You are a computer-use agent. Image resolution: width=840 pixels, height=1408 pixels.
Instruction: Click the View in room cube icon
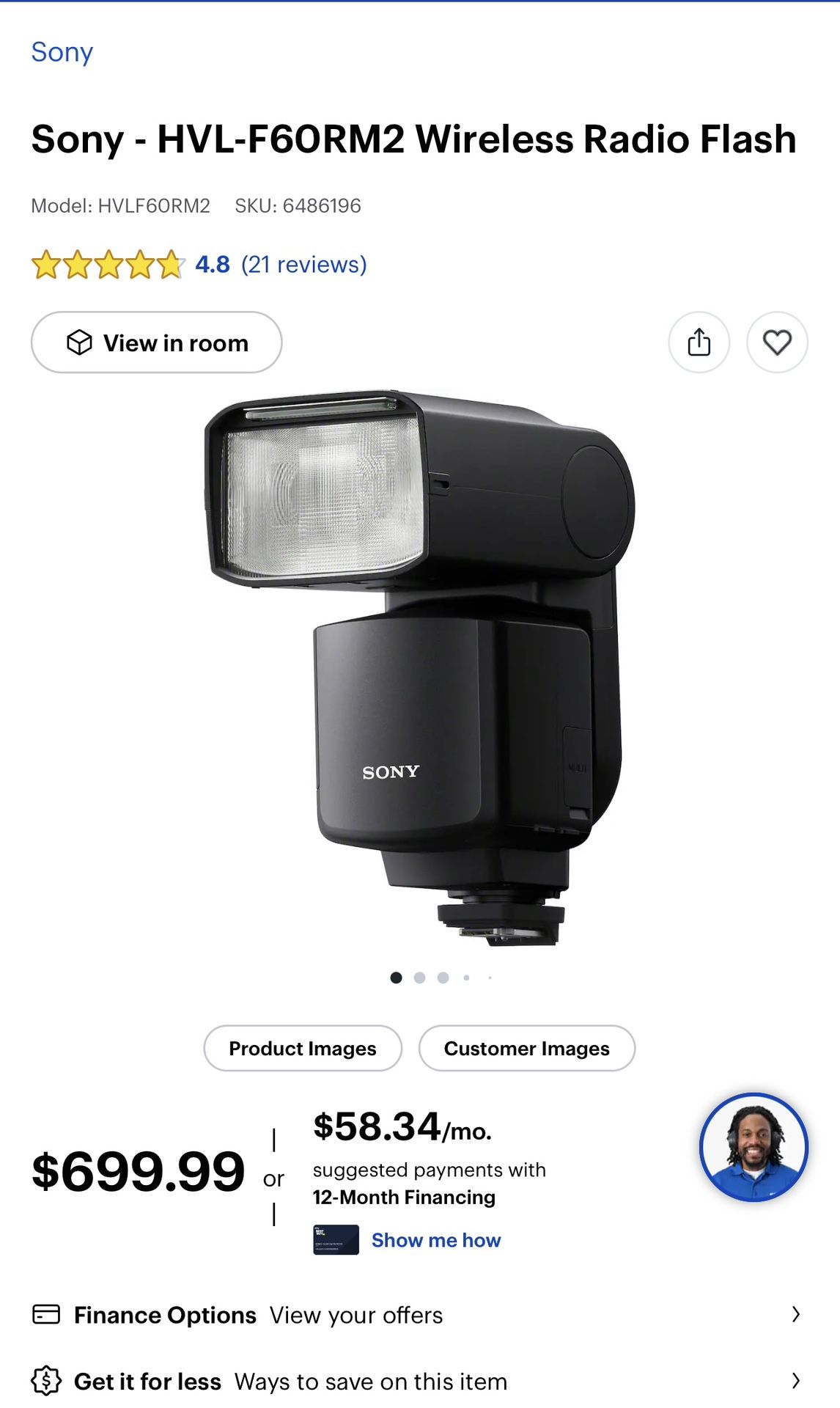[x=81, y=342]
